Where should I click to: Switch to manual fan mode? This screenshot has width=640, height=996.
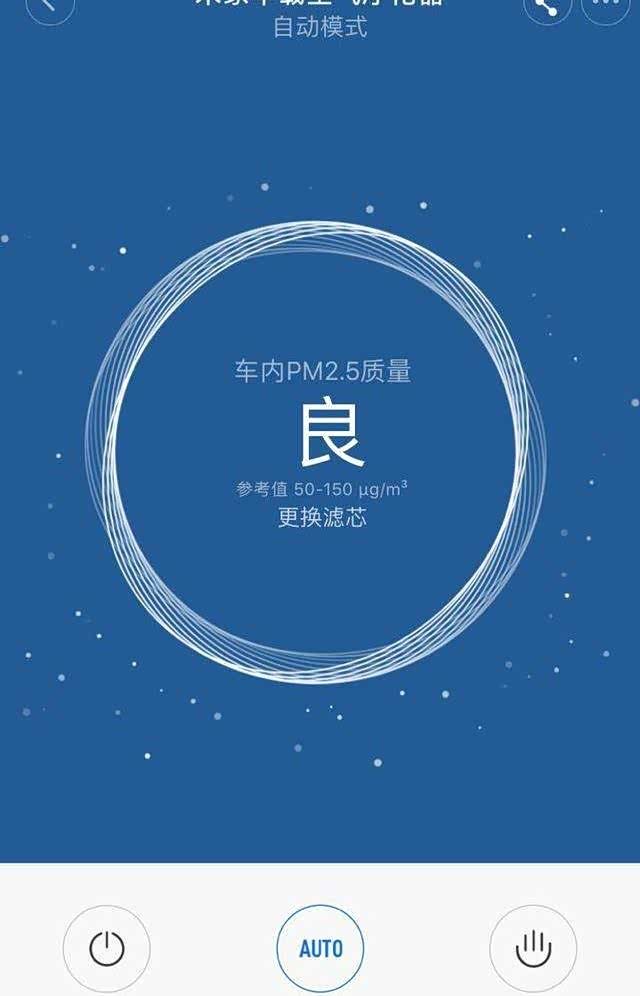[533, 947]
